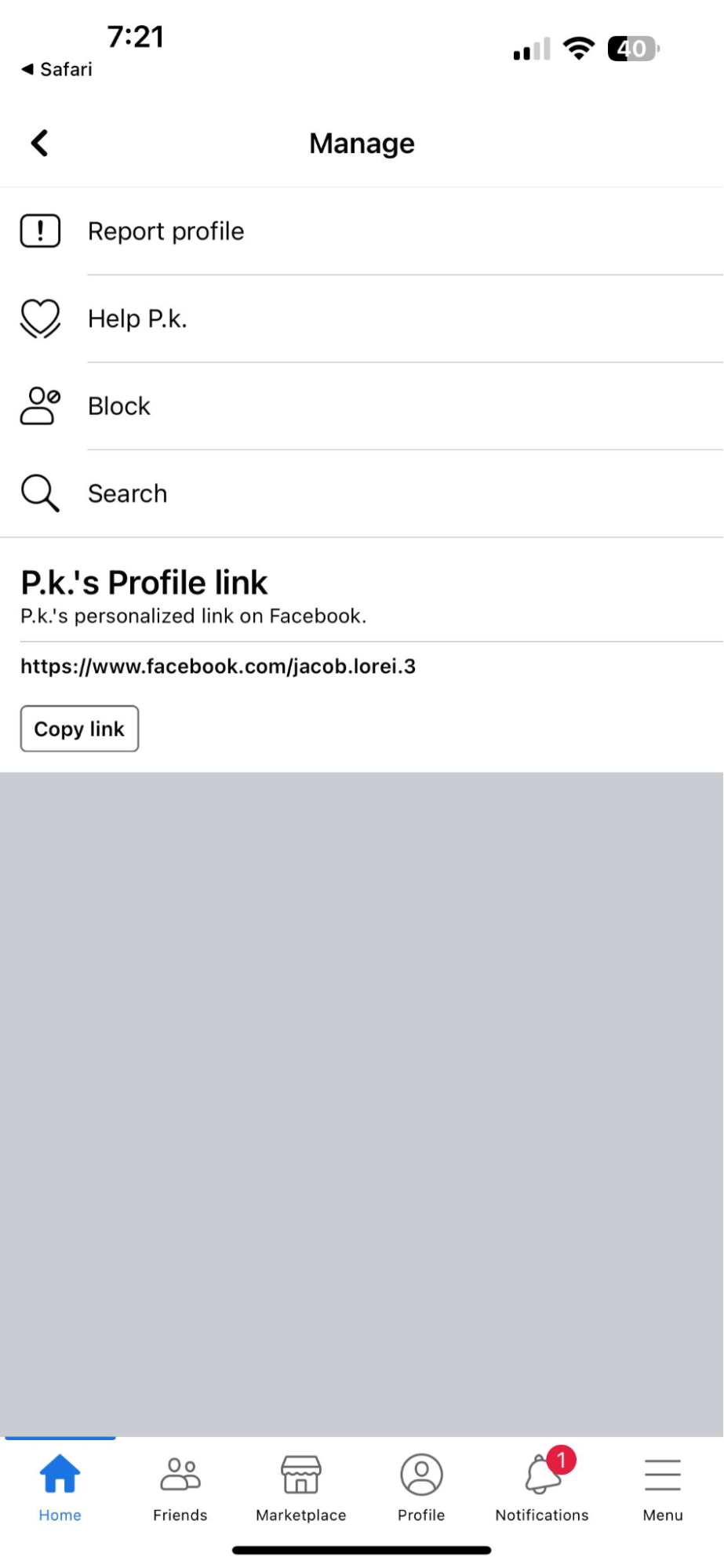The image size is (724, 1568).
Task: Select Help P.k. option
Action: coord(362,319)
